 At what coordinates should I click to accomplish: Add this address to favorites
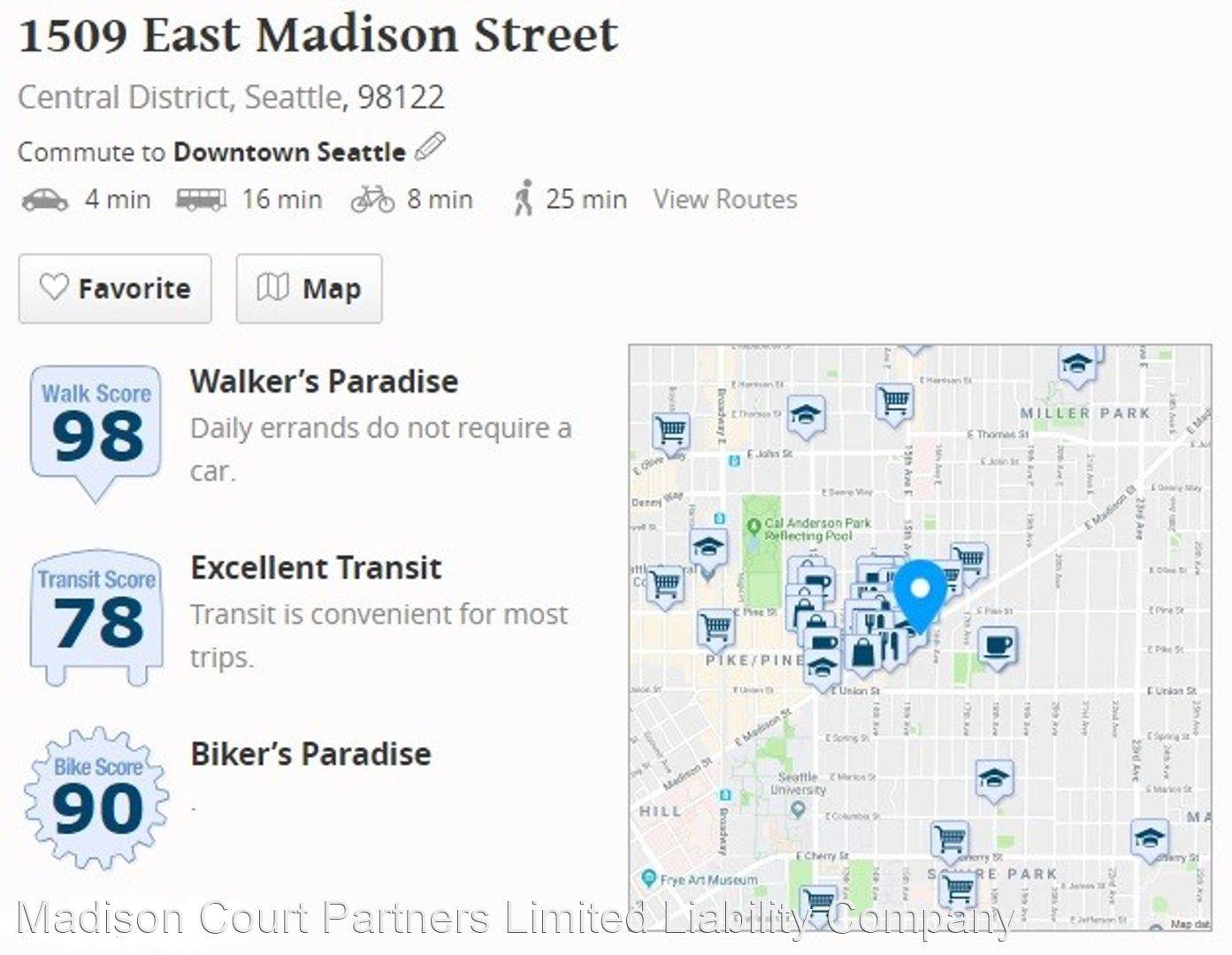[x=115, y=288]
